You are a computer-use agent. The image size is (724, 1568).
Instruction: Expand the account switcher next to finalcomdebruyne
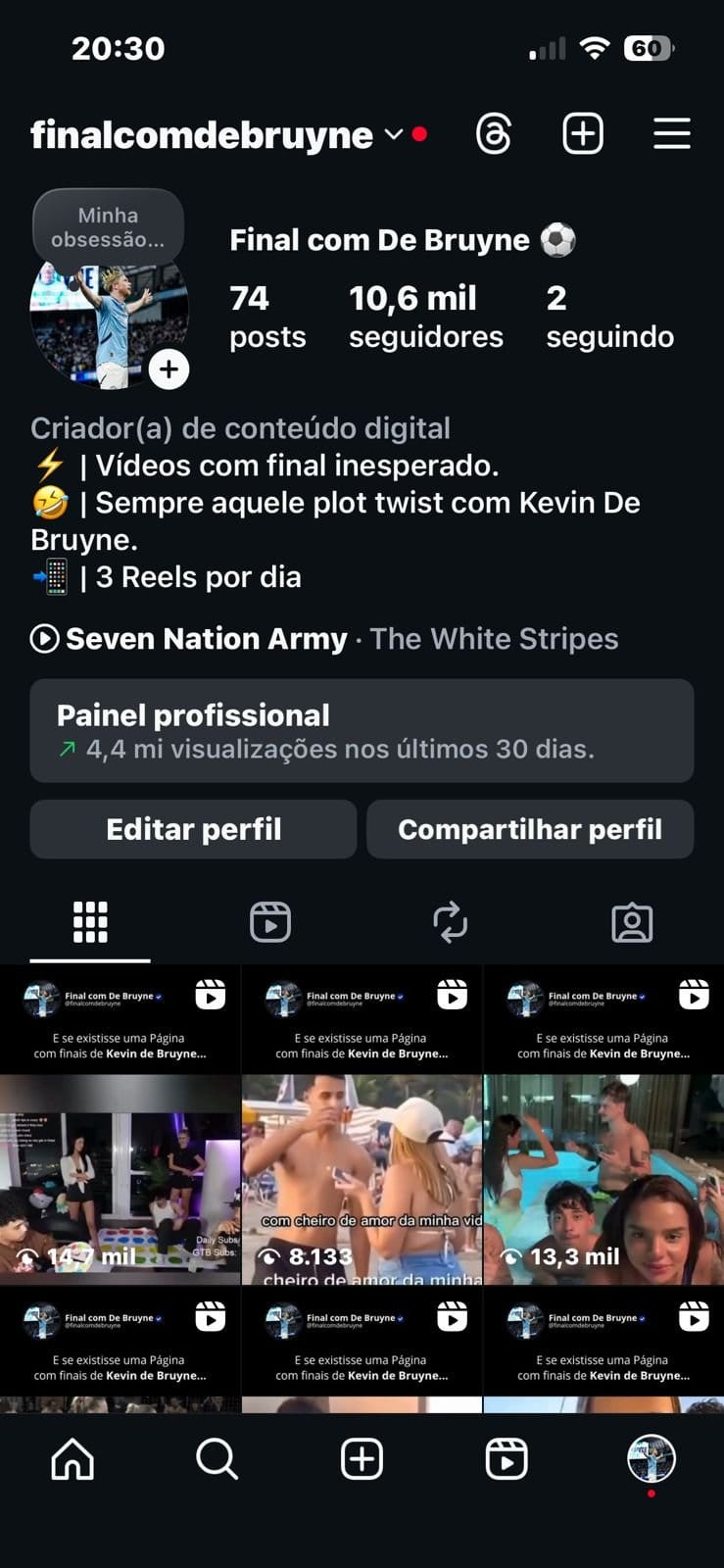(396, 135)
